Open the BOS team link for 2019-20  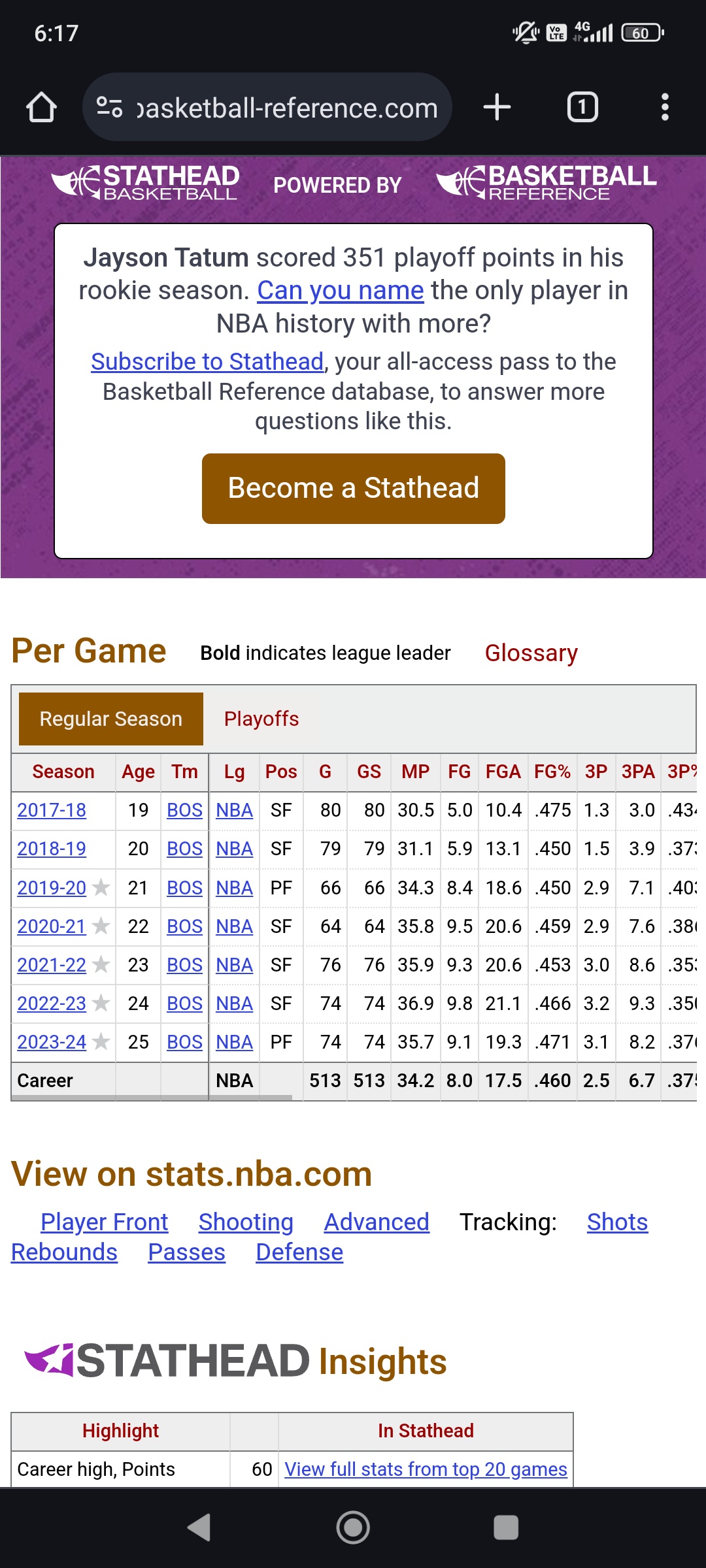pos(184,888)
